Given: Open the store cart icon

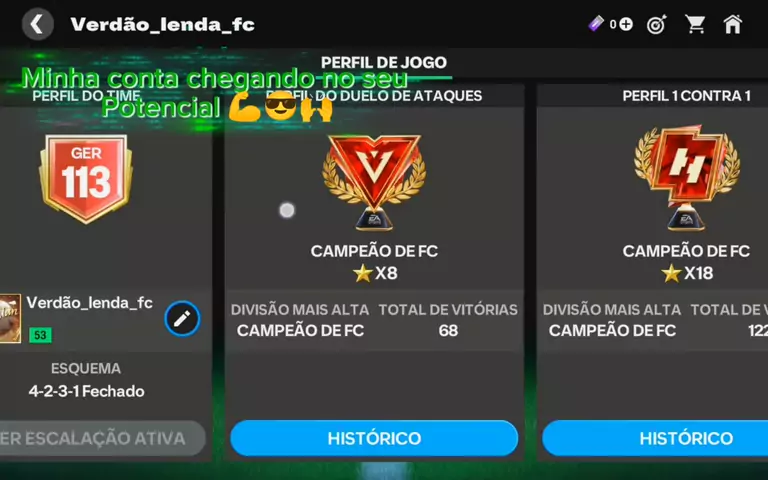Looking at the screenshot, I should pyautogui.click(x=695, y=24).
